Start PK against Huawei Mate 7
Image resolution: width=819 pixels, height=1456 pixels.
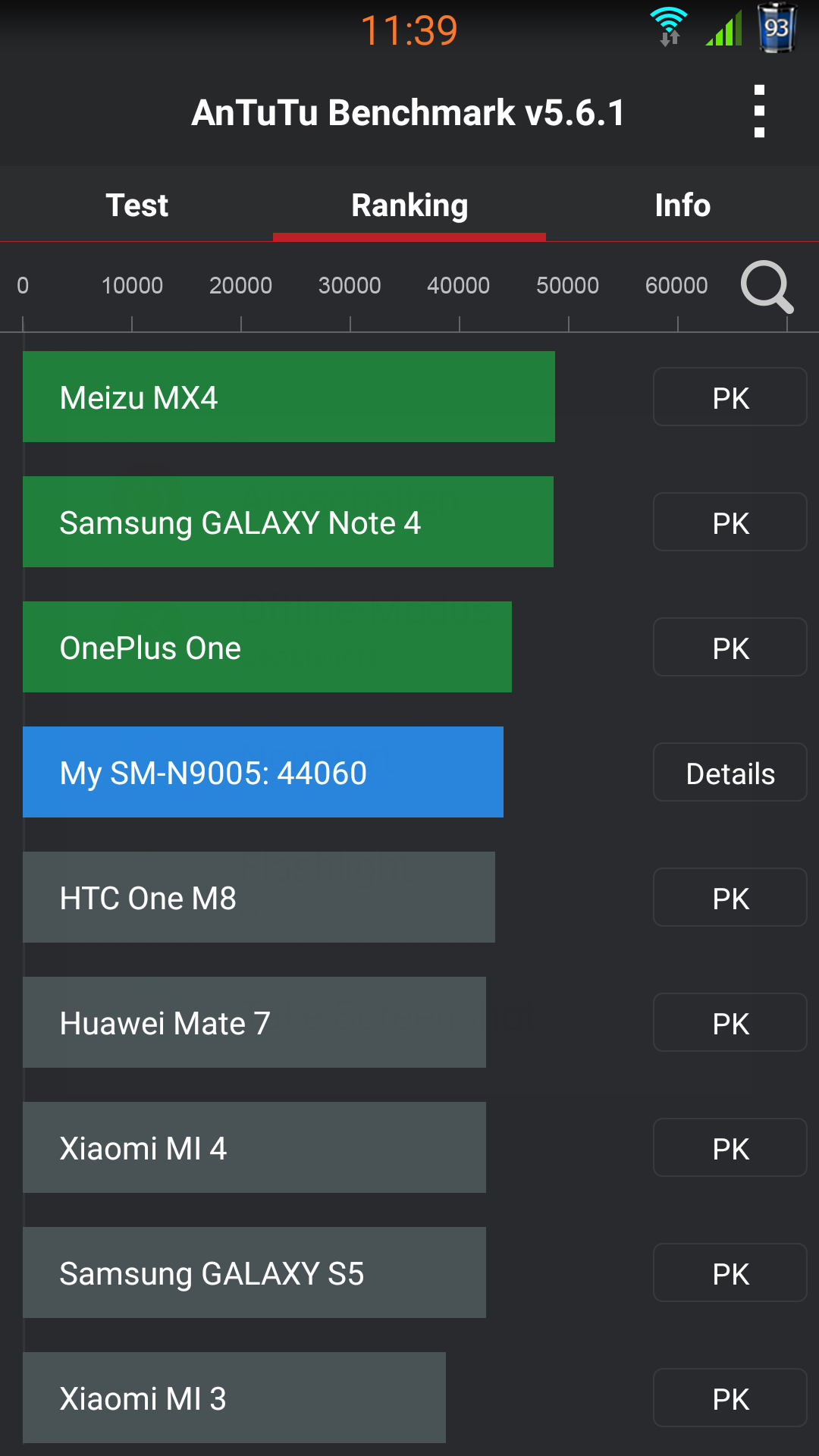730,1023
